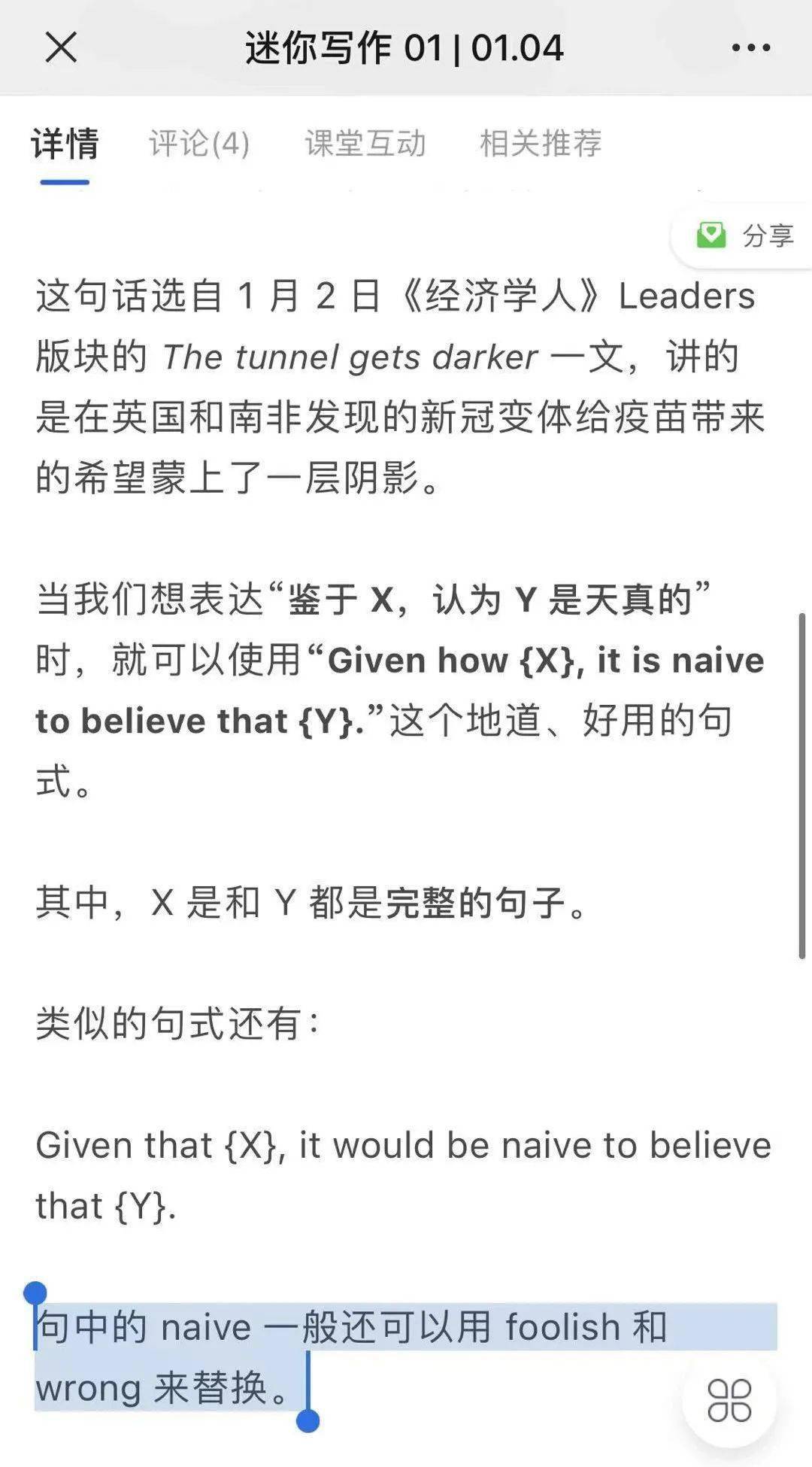
Task: Tap the article title 迷你写作 01|01.04
Action: coord(404,47)
